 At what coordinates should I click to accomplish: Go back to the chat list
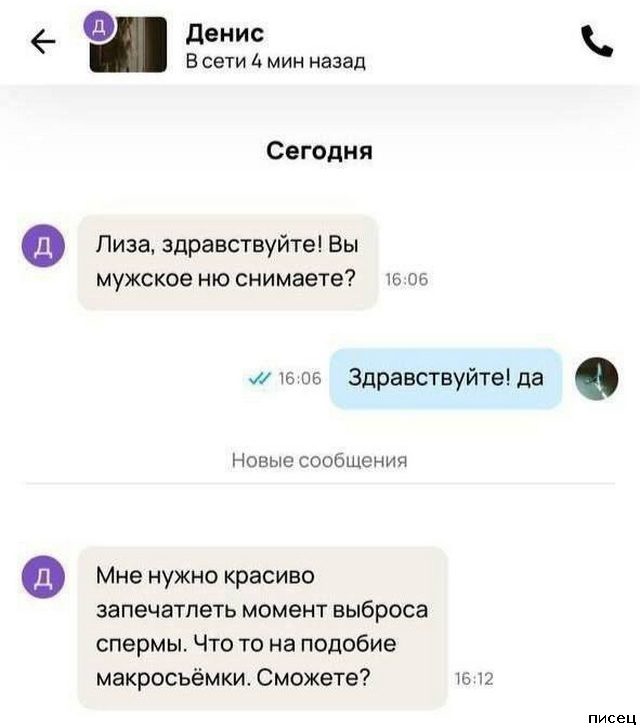(42, 42)
